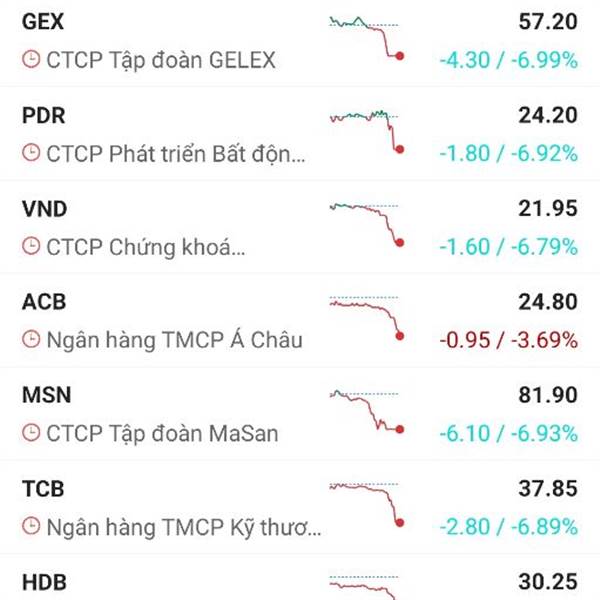Viewport: 600px width, 600px height.
Task: Open the GEX stock row
Action: [x=300, y=41]
